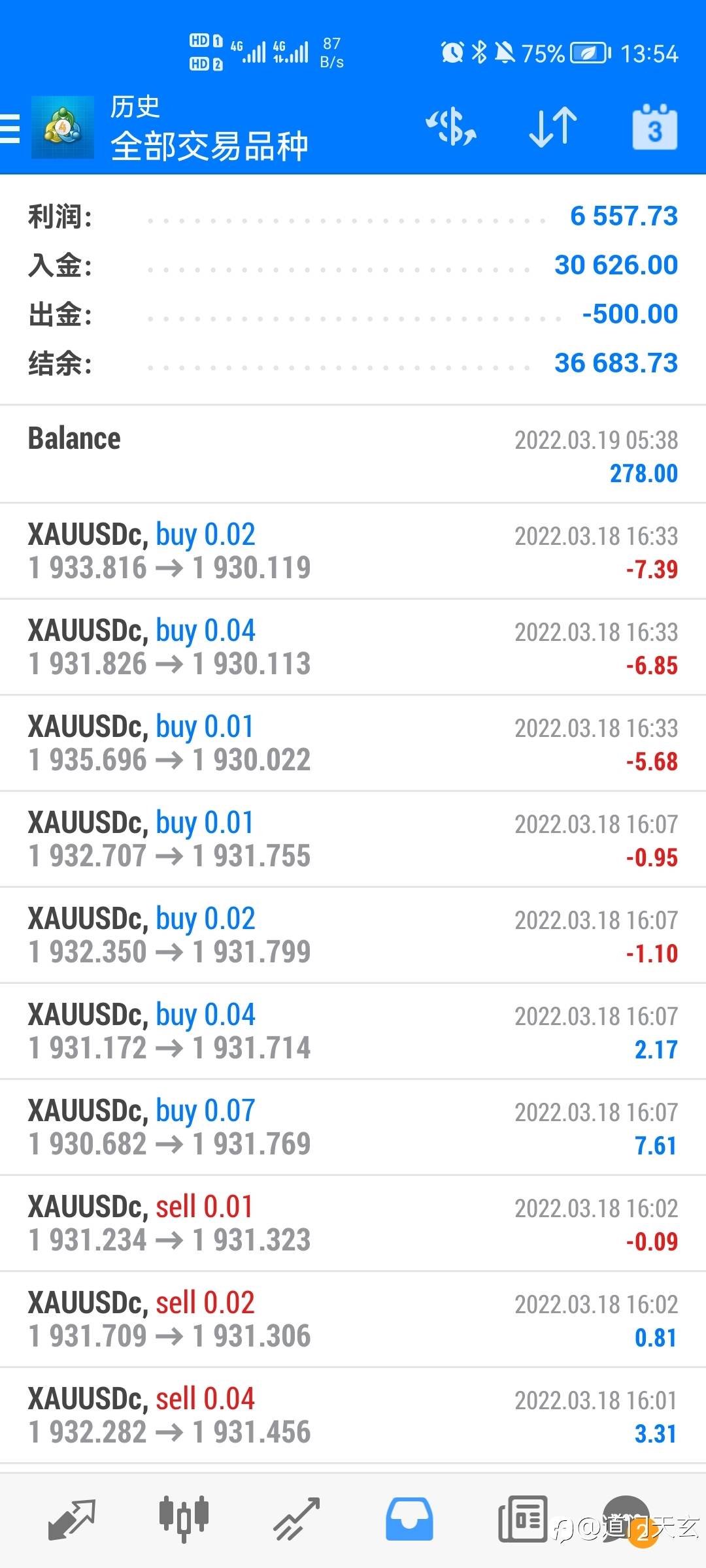Open the buy 0.04 trade with 2.17
706x1568 pixels.
tap(353, 1031)
